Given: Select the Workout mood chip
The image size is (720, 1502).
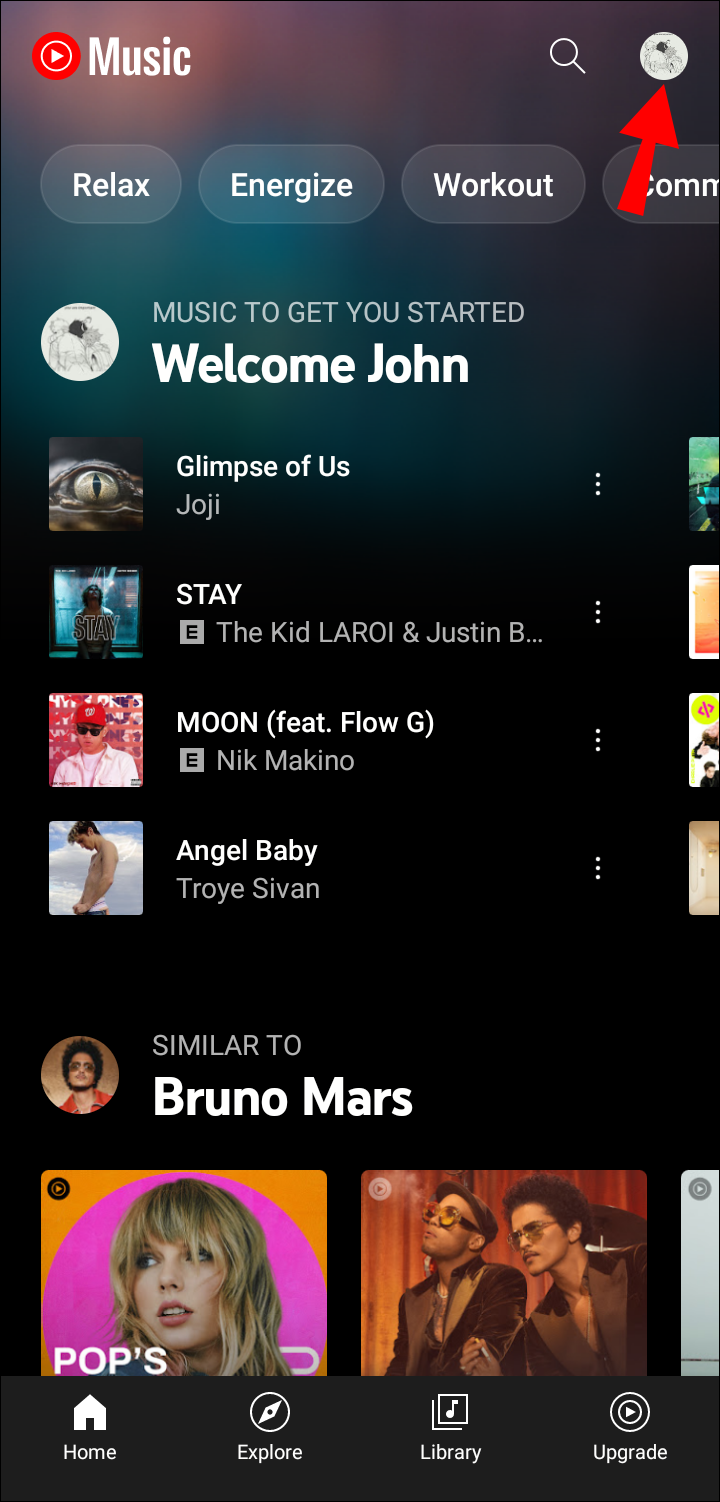Looking at the screenshot, I should (x=493, y=185).
